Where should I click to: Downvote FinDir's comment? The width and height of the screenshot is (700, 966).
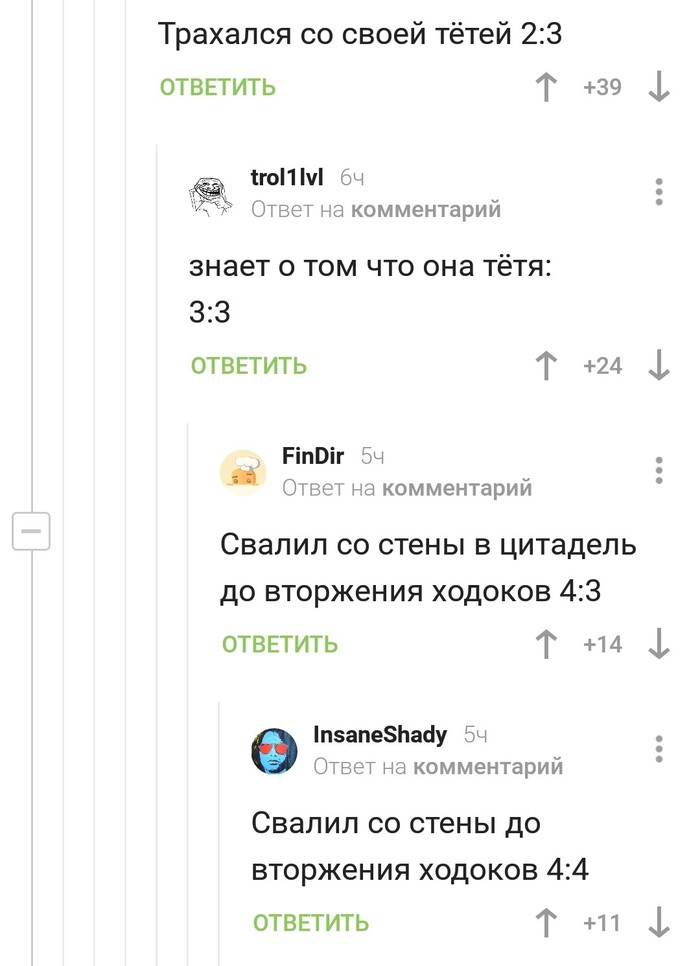(658, 644)
